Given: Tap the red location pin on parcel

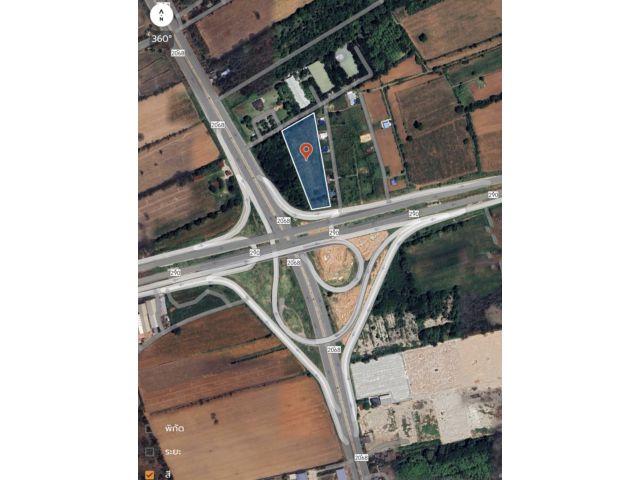Looking at the screenshot, I should pos(306,150).
